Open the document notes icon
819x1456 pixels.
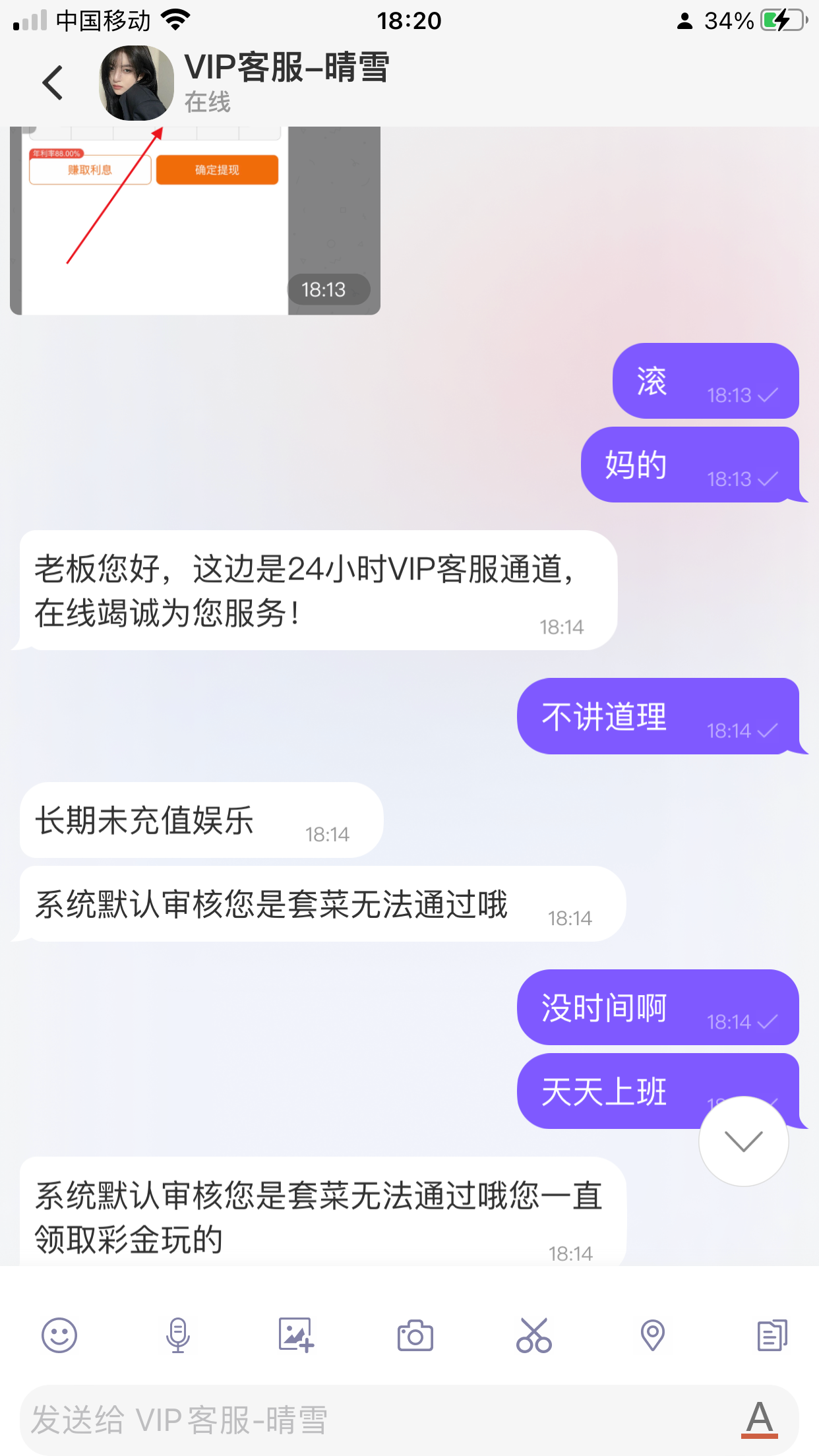772,1335
